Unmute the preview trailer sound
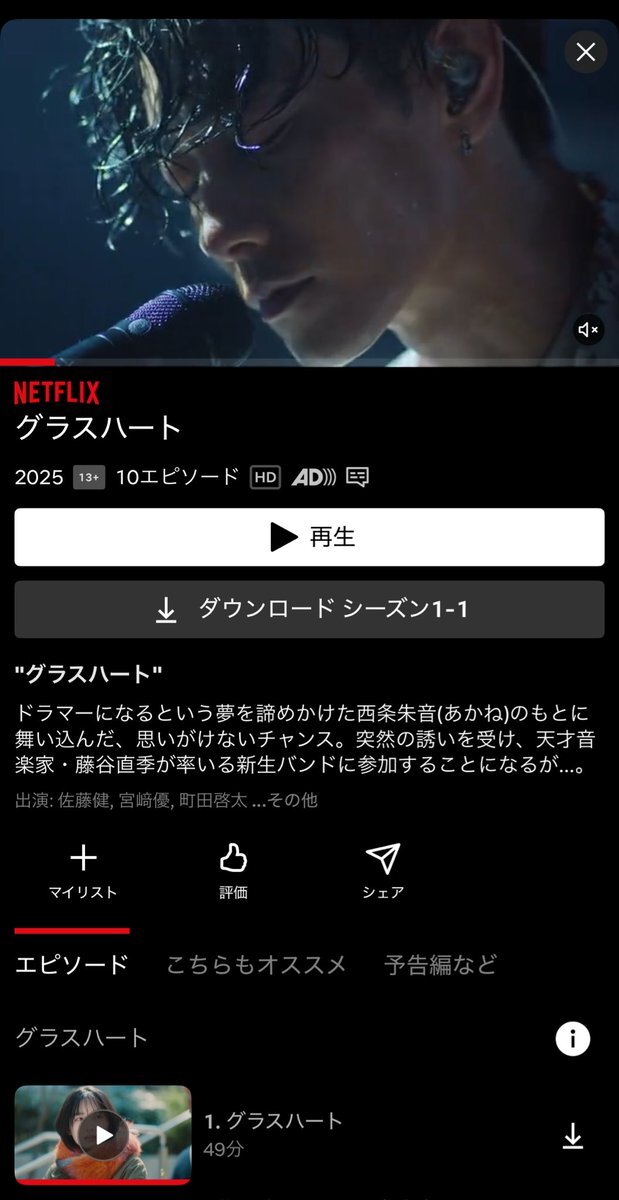 588,329
